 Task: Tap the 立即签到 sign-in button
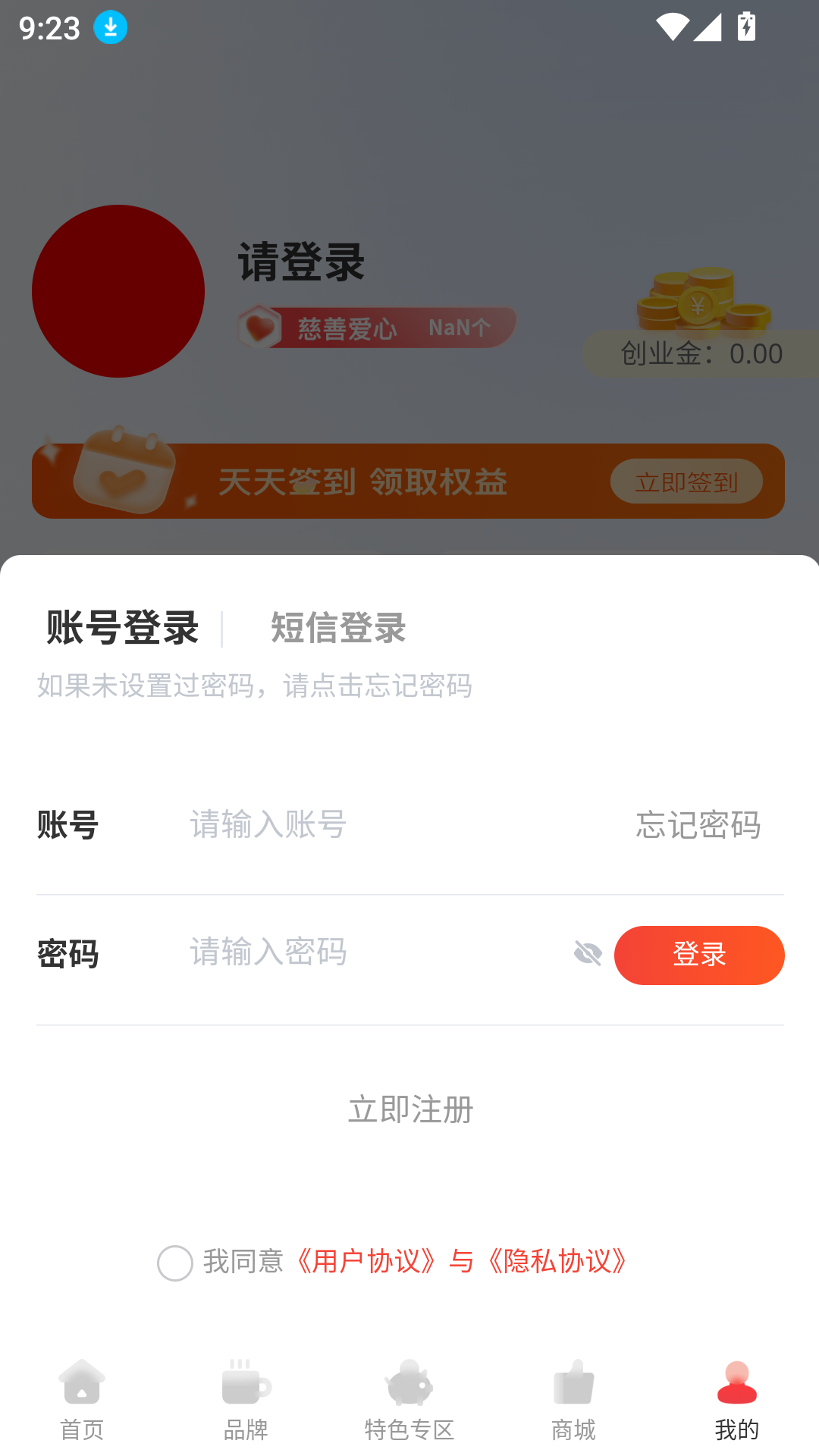686,481
